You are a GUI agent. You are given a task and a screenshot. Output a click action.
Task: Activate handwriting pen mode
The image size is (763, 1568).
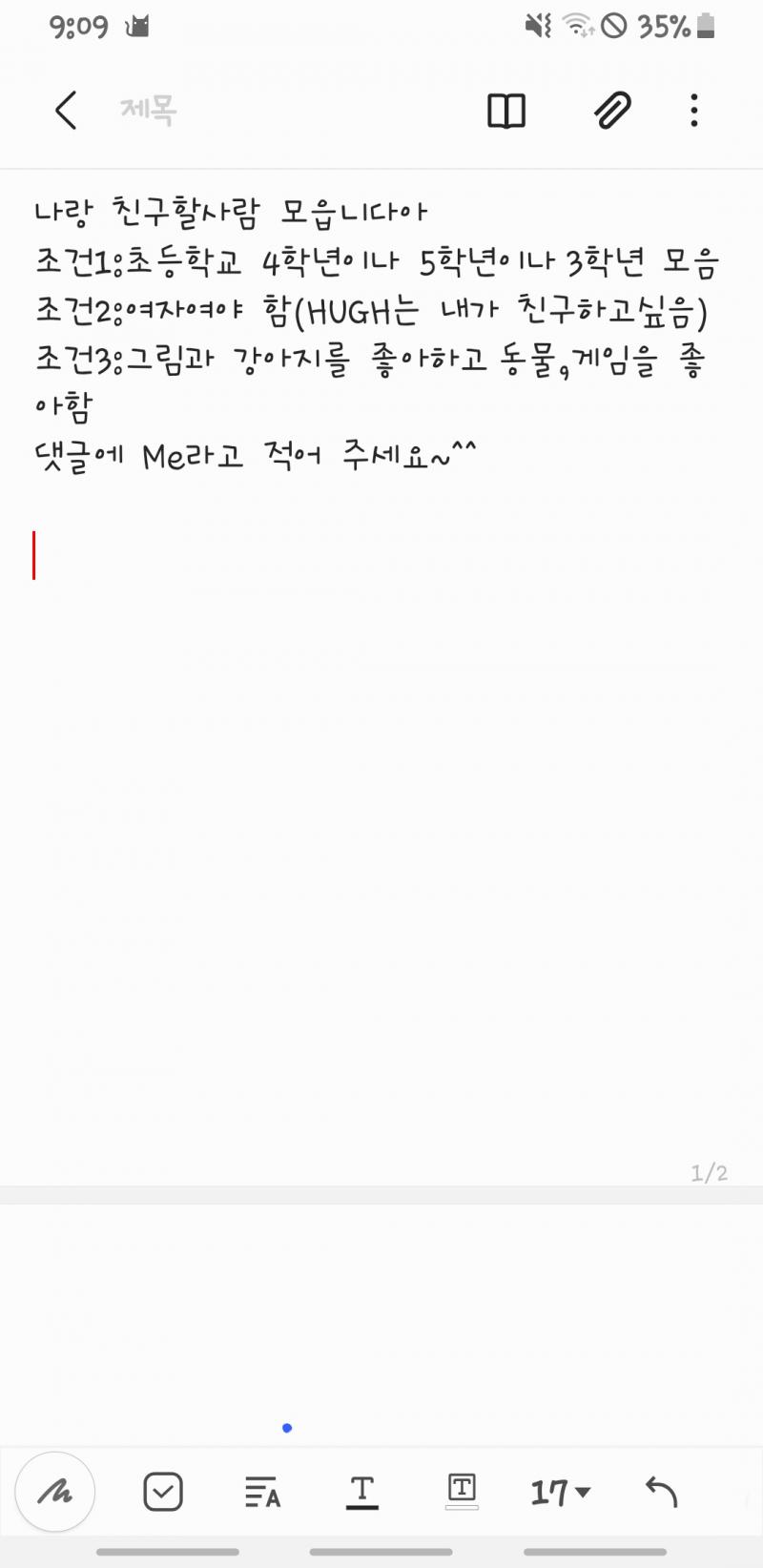(x=55, y=1492)
